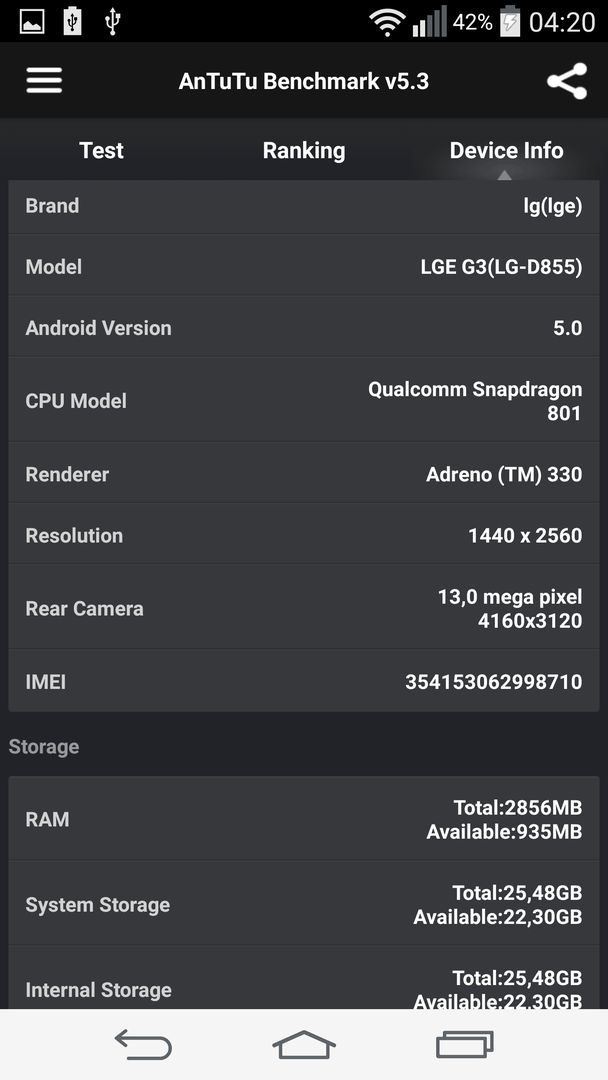Go back using the navigation bar
Image resolution: width=608 pixels, height=1080 pixels.
click(143, 1043)
